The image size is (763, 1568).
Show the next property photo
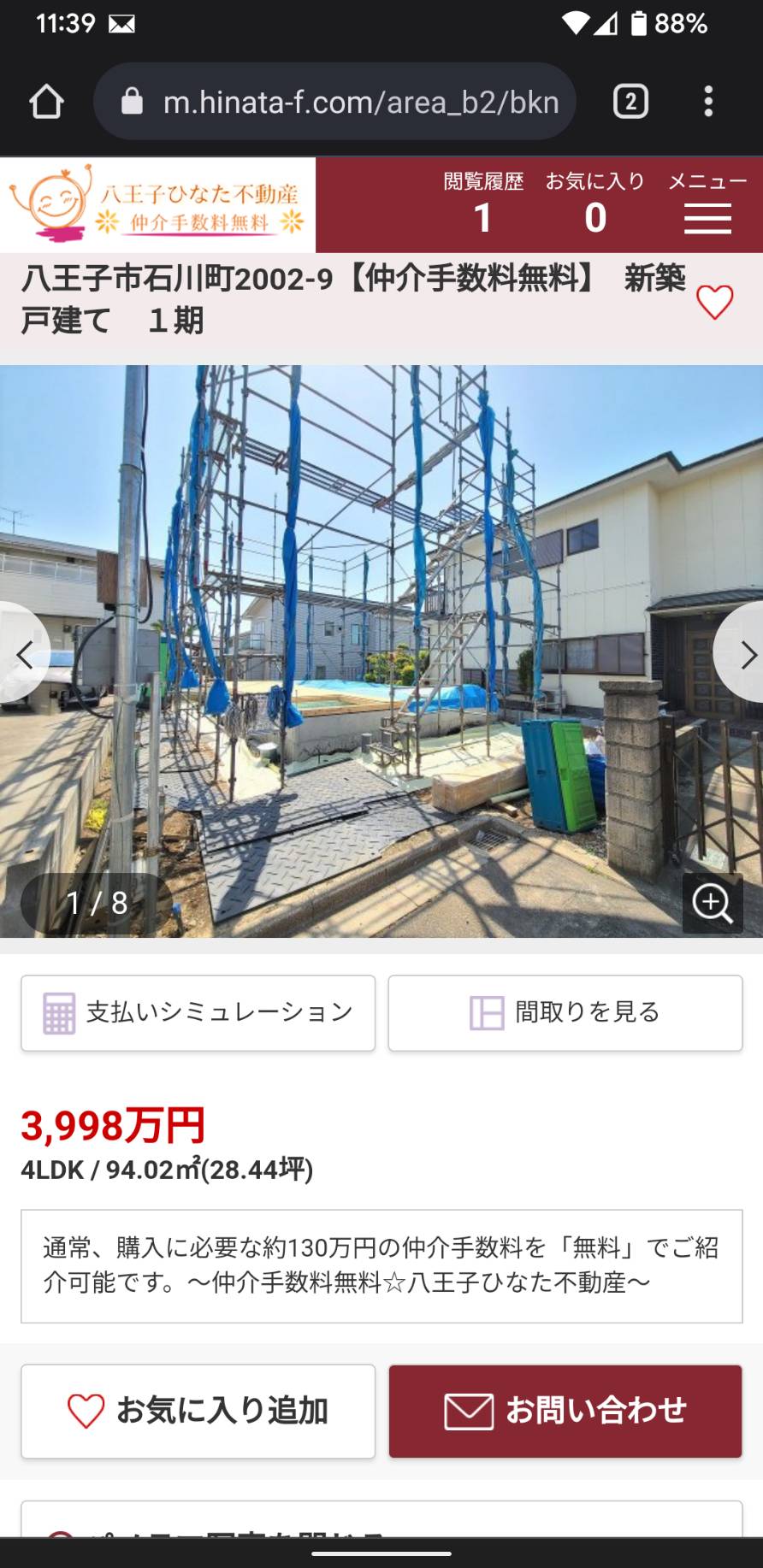pos(741,655)
